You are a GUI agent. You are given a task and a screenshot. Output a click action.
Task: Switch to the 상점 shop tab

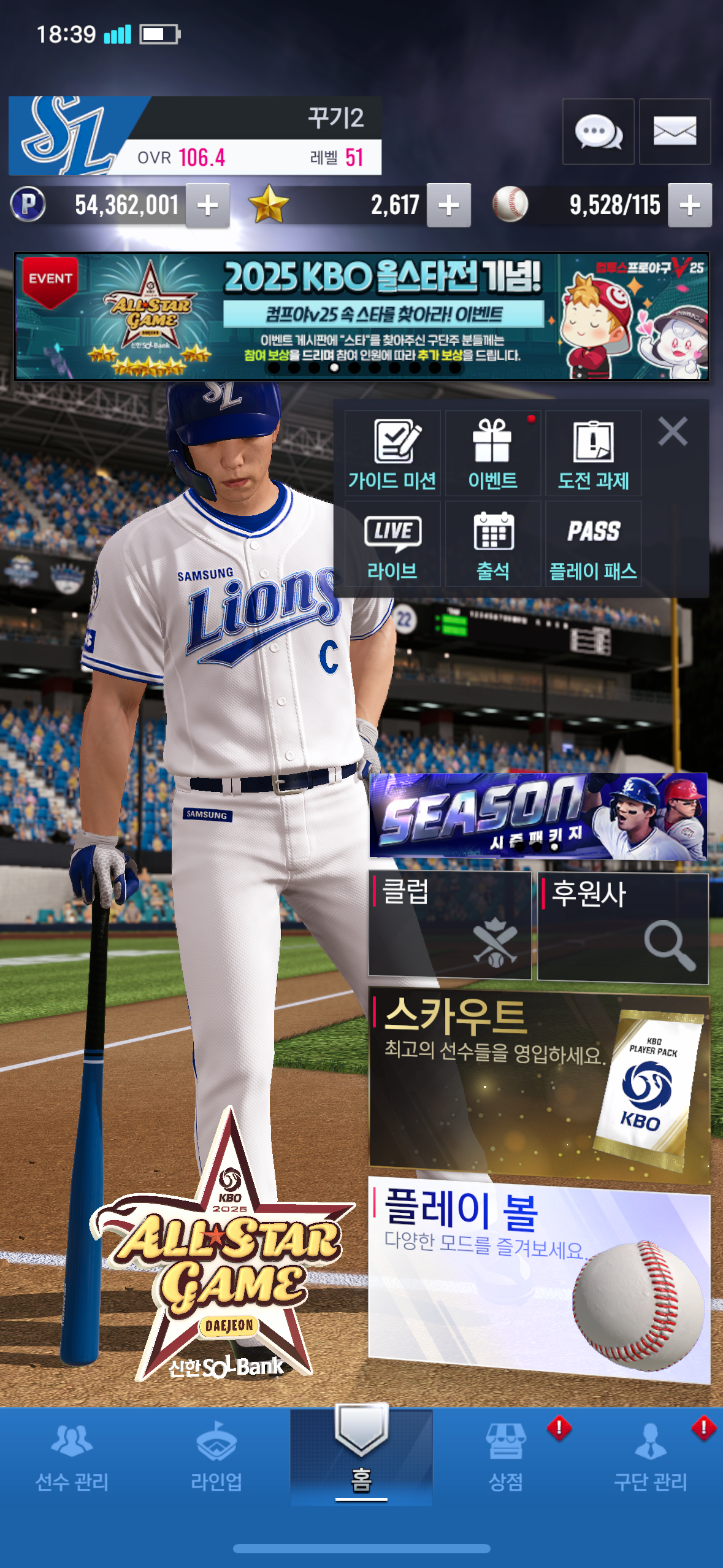pos(506,1458)
